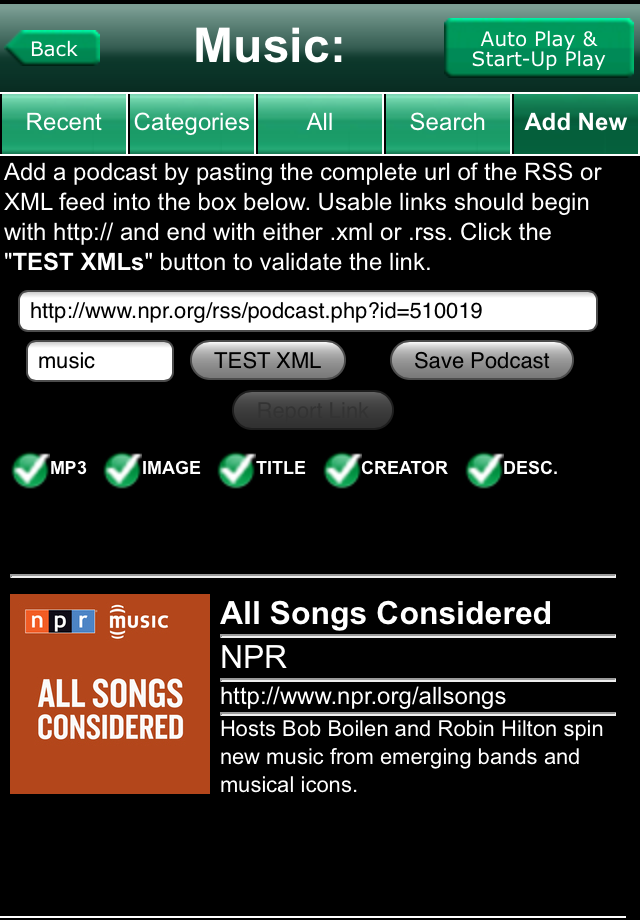
Task: Open the All tab
Action: (320, 123)
